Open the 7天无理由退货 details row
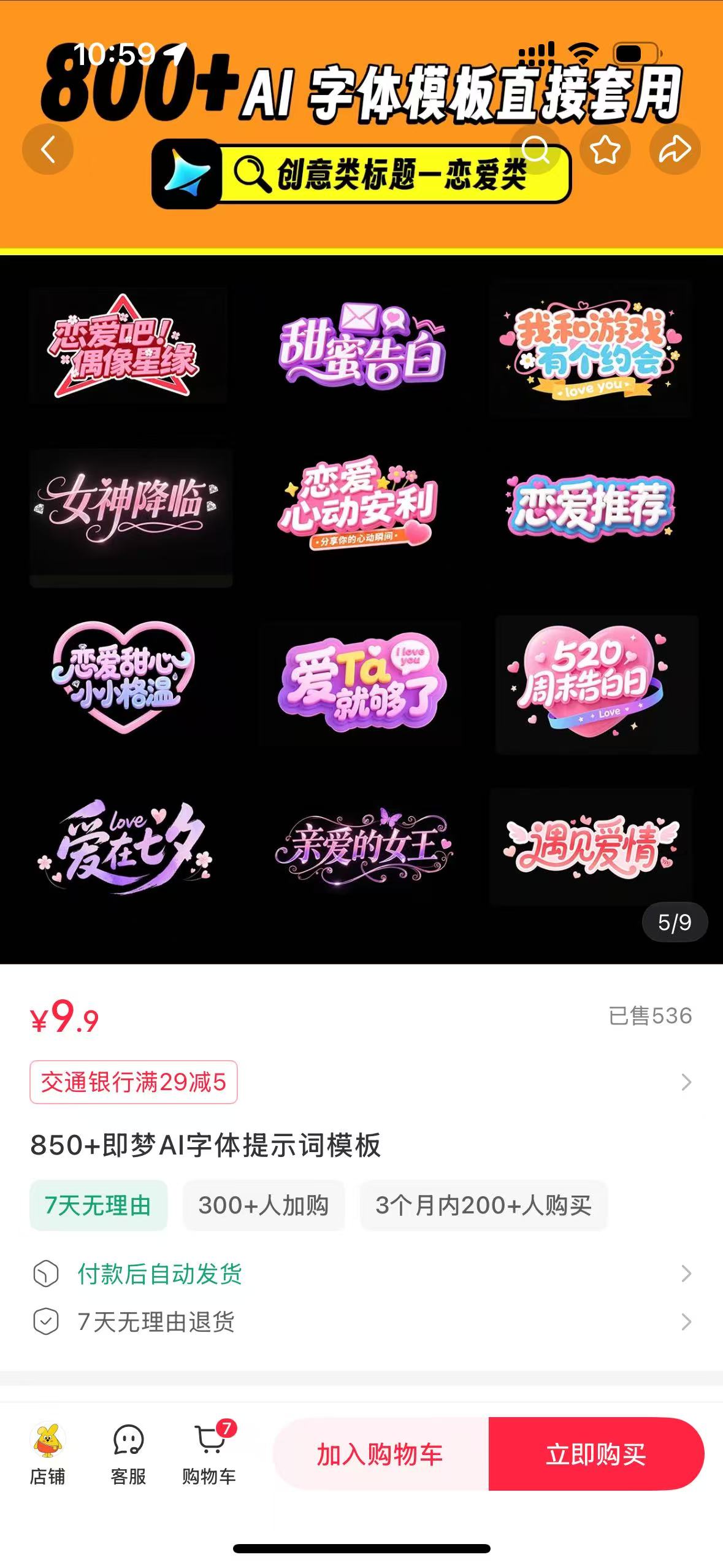This screenshot has width=723, height=1568. pyautogui.click(x=361, y=1321)
